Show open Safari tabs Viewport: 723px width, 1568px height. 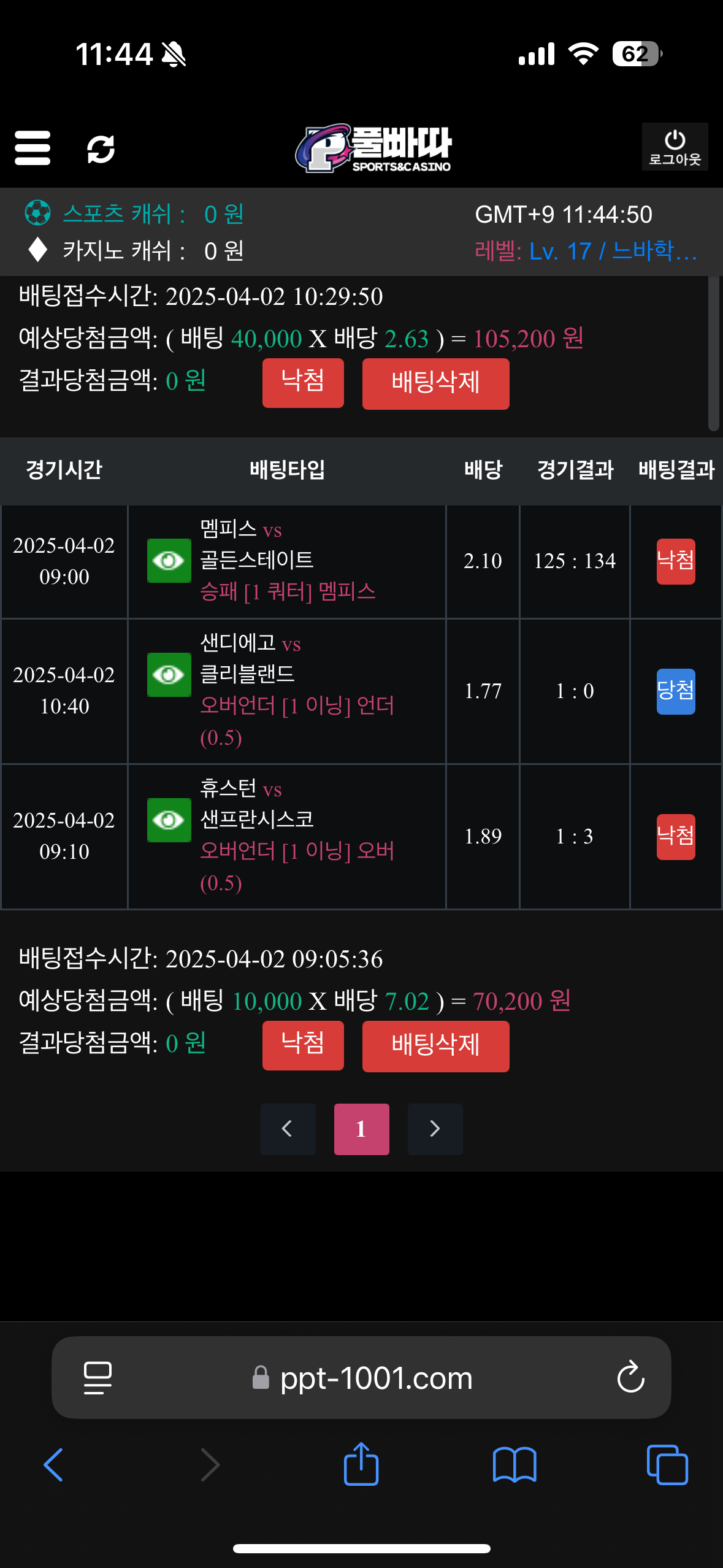[667, 1465]
